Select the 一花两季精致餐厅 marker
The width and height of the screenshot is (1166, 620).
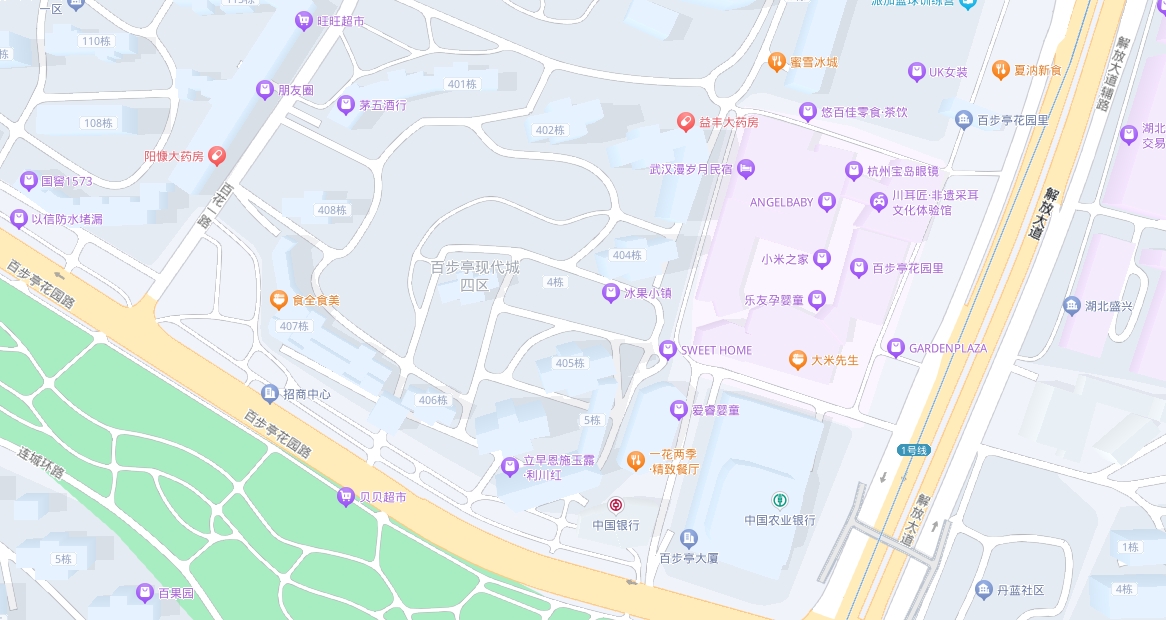coord(635,461)
